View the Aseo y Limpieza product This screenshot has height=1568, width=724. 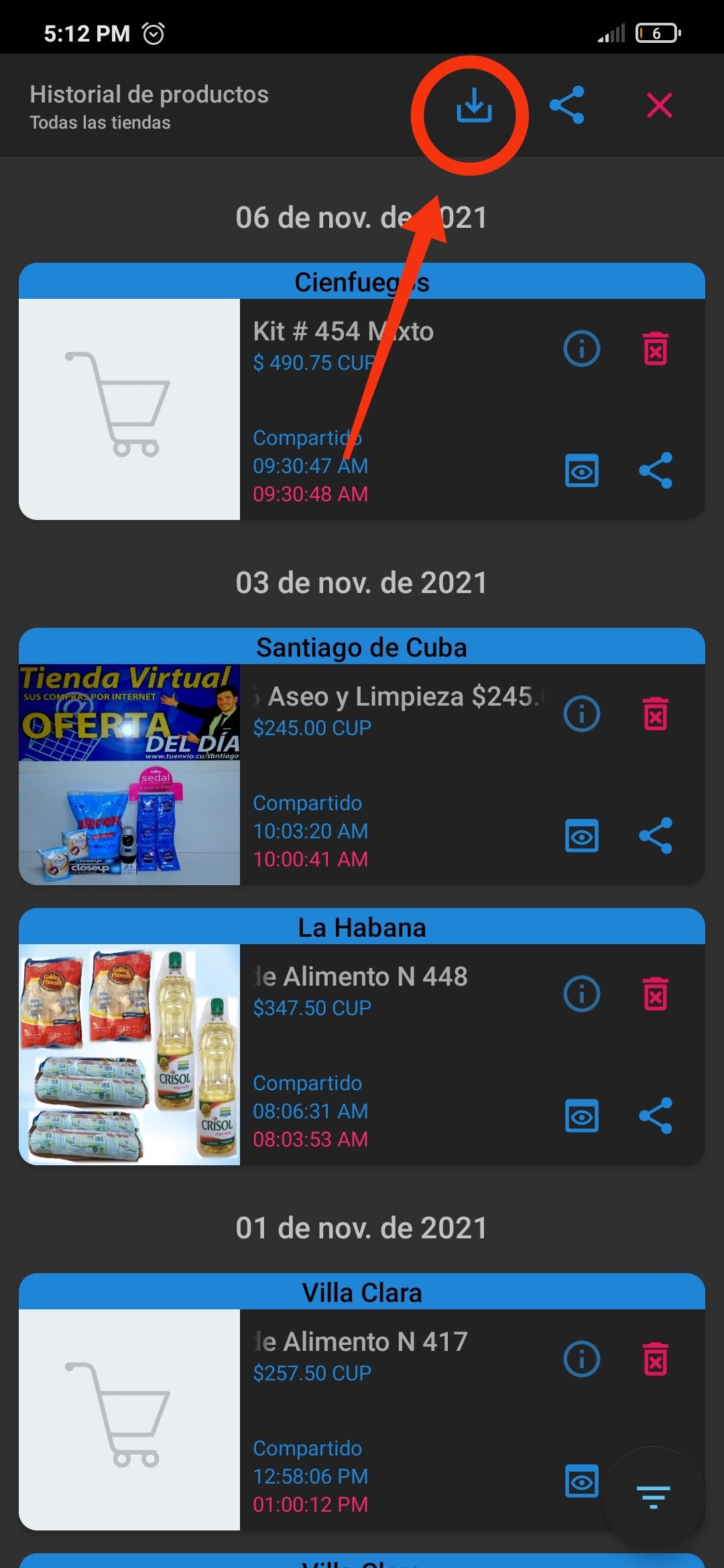tap(581, 836)
